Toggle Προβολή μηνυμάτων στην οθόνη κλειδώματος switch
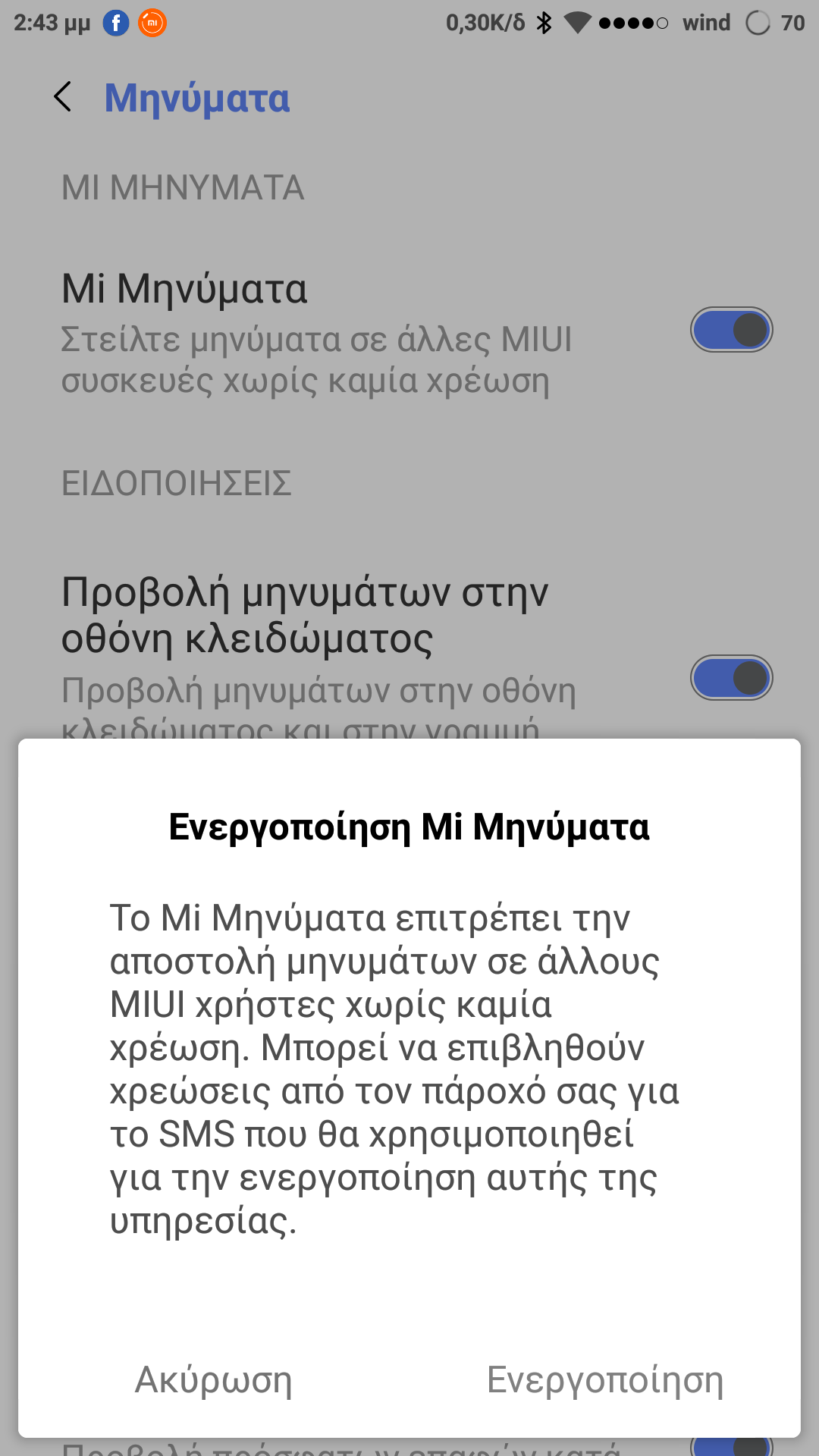The image size is (819, 1456). click(x=731, y=677)
